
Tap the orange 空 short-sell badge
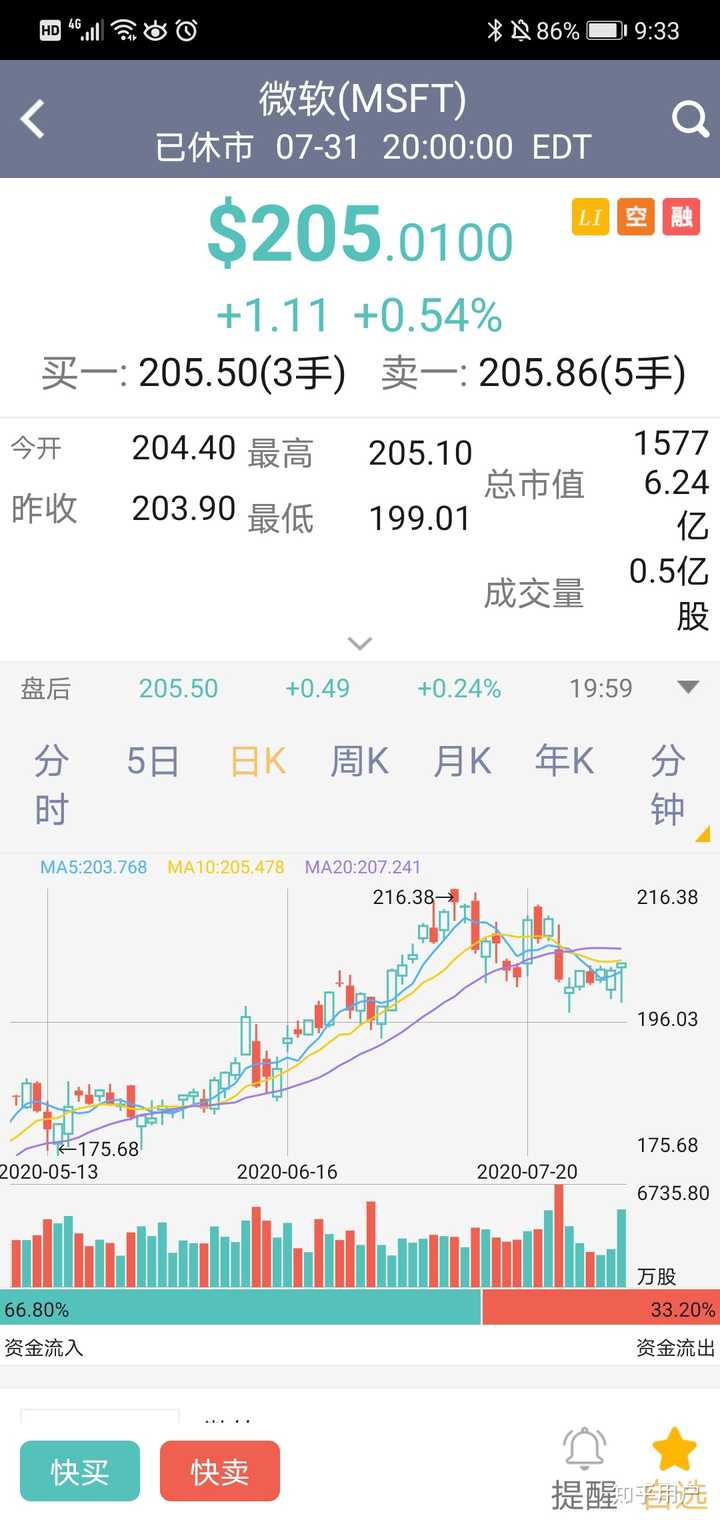click(637, 217)
